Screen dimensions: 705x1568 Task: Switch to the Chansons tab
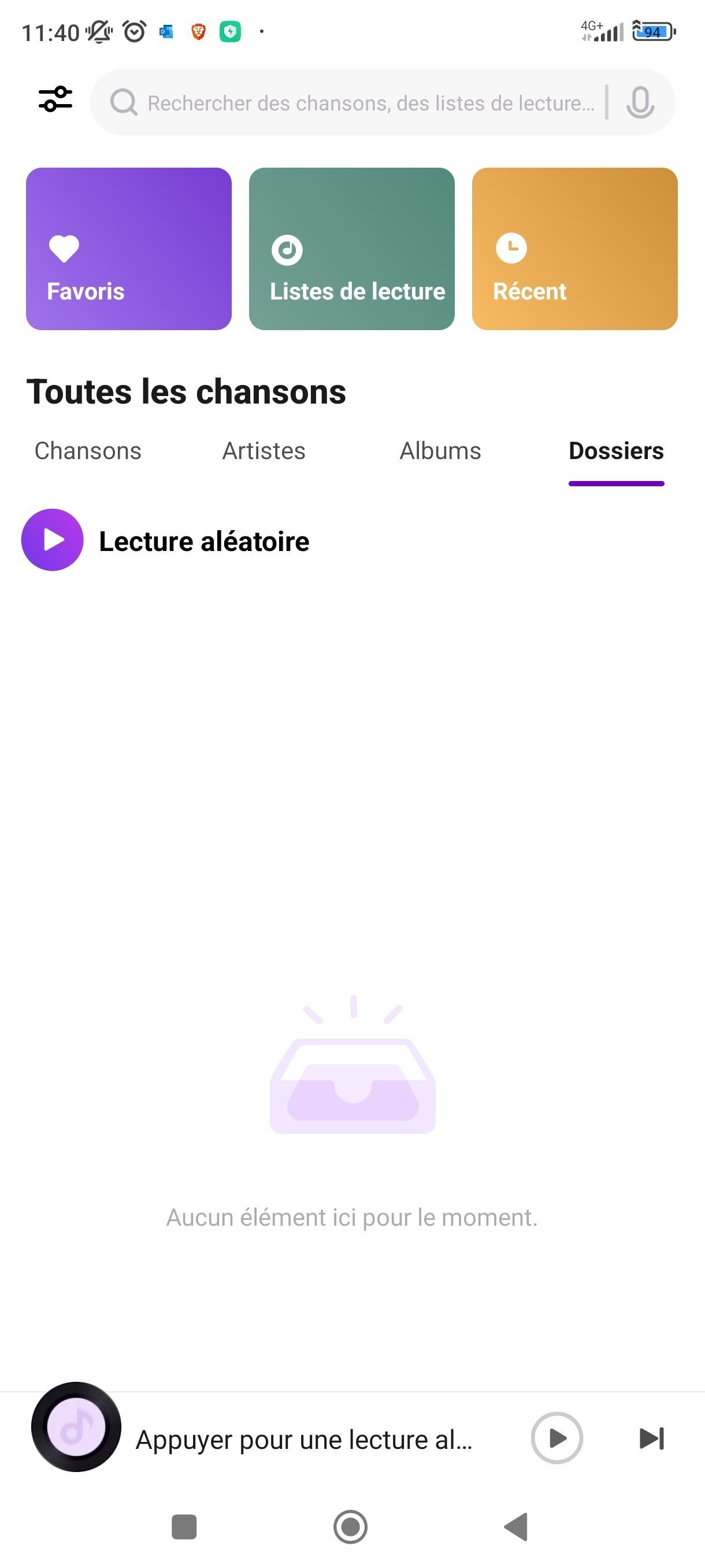88,451
